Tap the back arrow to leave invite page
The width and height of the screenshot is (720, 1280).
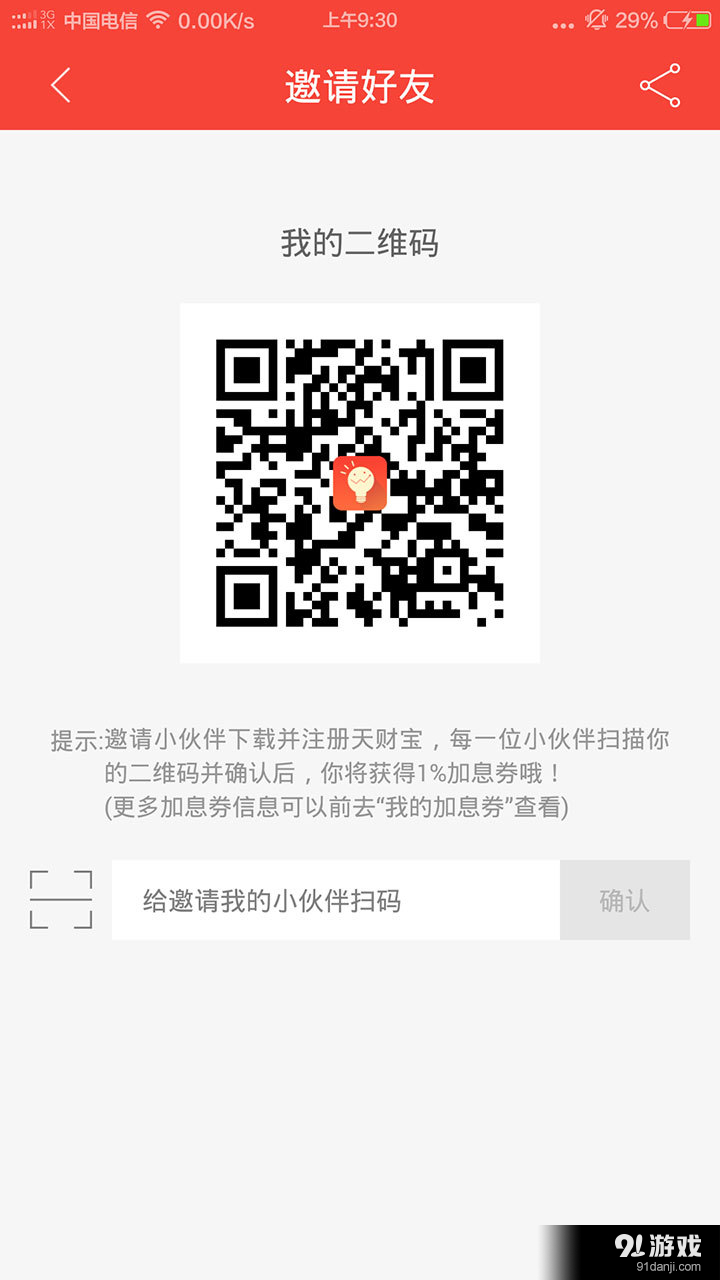pyautogui.click(x=60, y=86)
